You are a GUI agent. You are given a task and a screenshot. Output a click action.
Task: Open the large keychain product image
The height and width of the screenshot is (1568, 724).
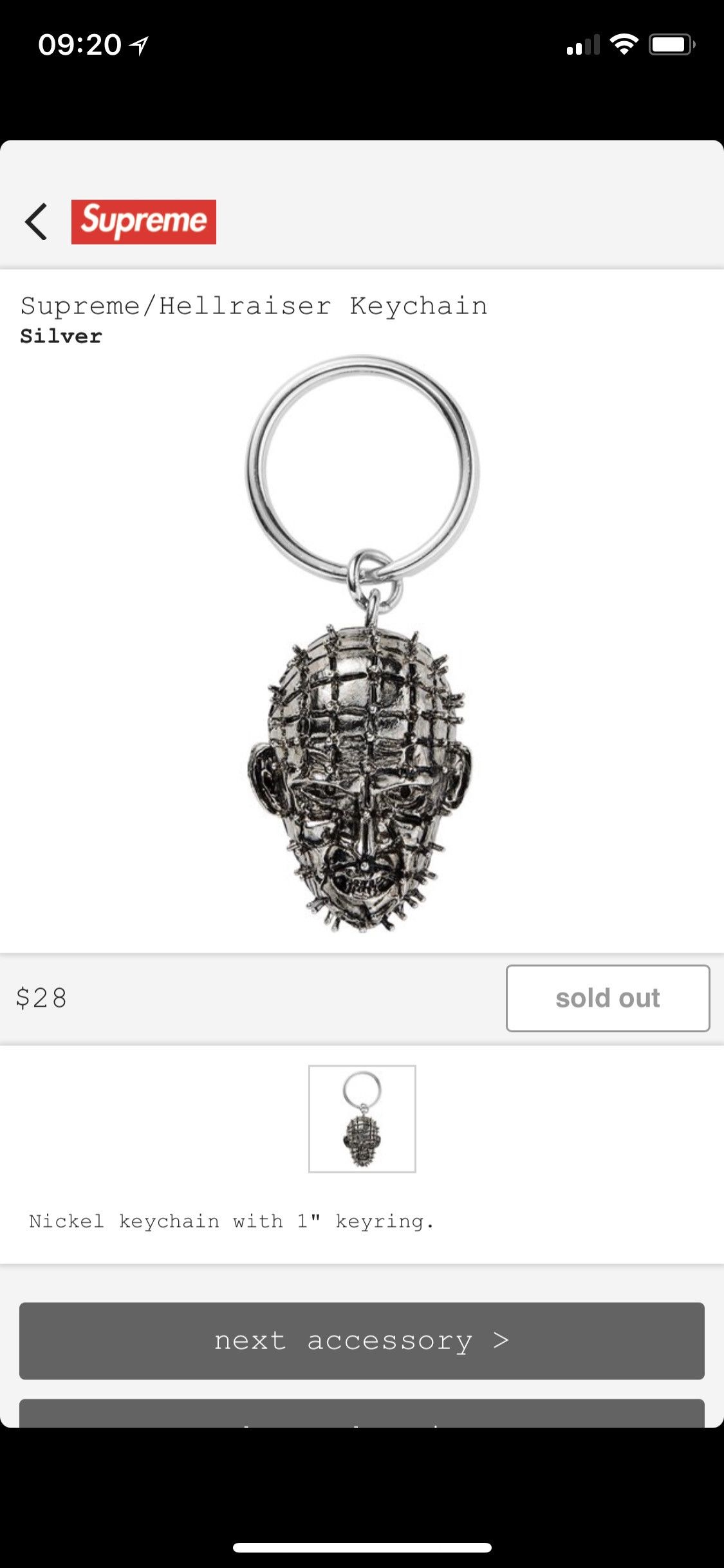tap(362, 644)
